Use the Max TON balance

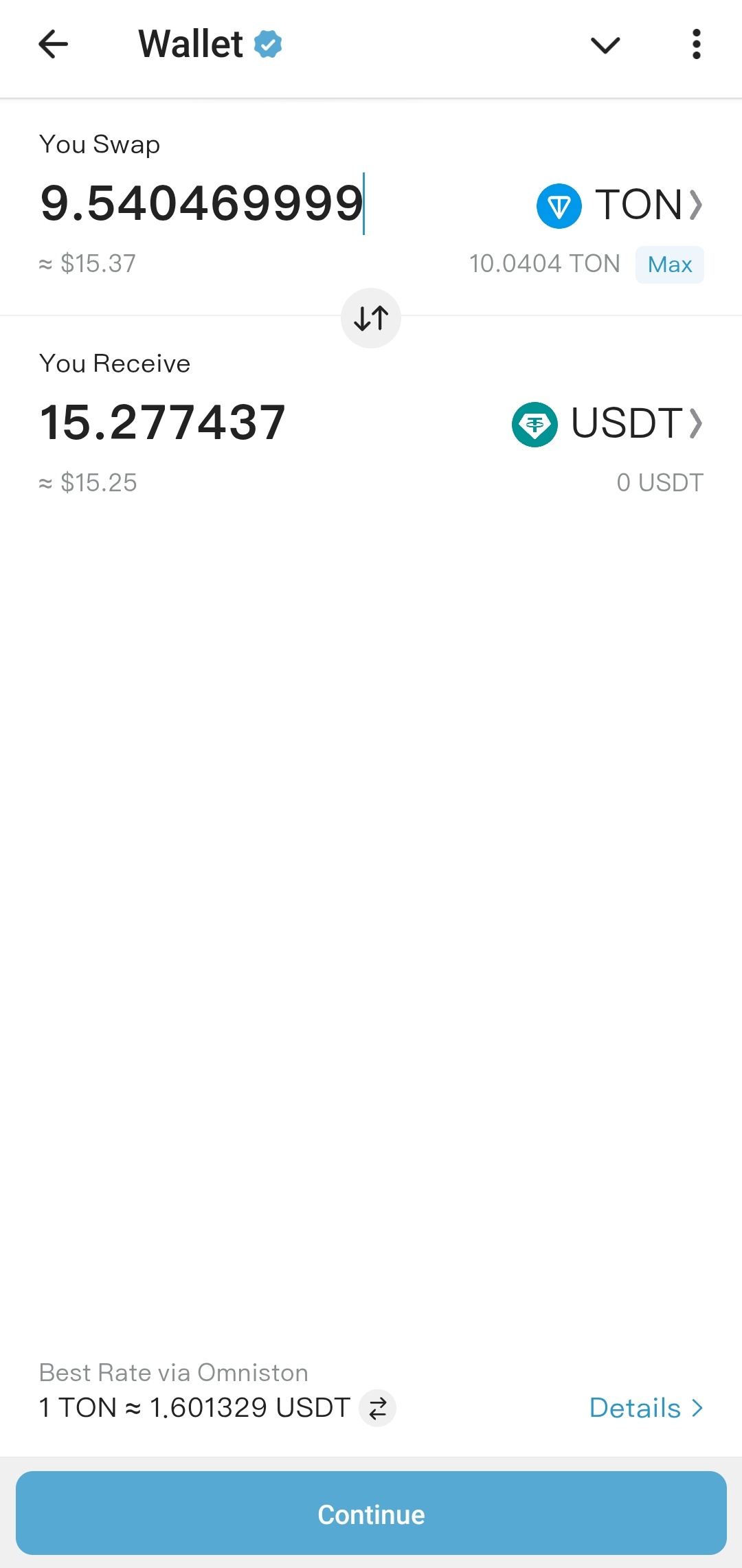(669, 265)
